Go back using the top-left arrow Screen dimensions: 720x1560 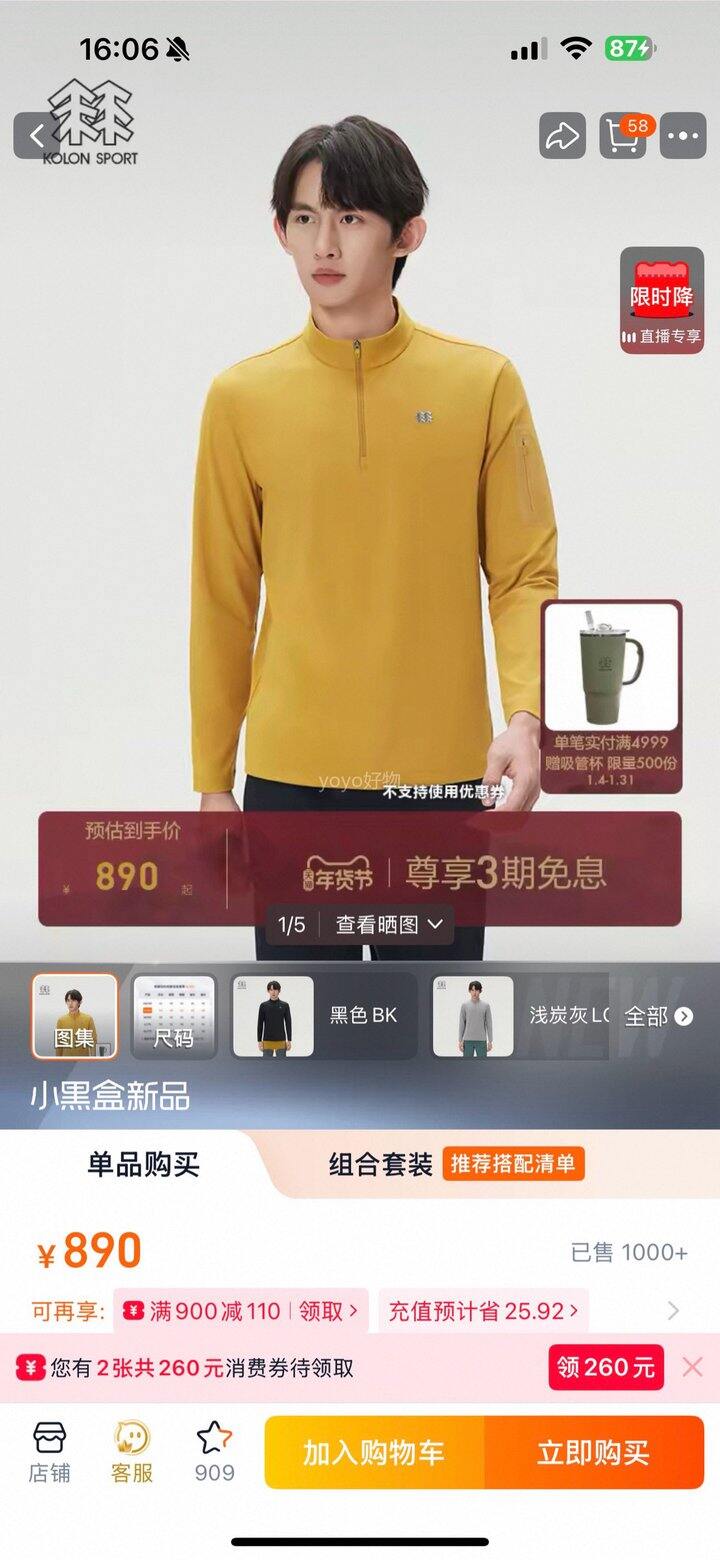37,135
